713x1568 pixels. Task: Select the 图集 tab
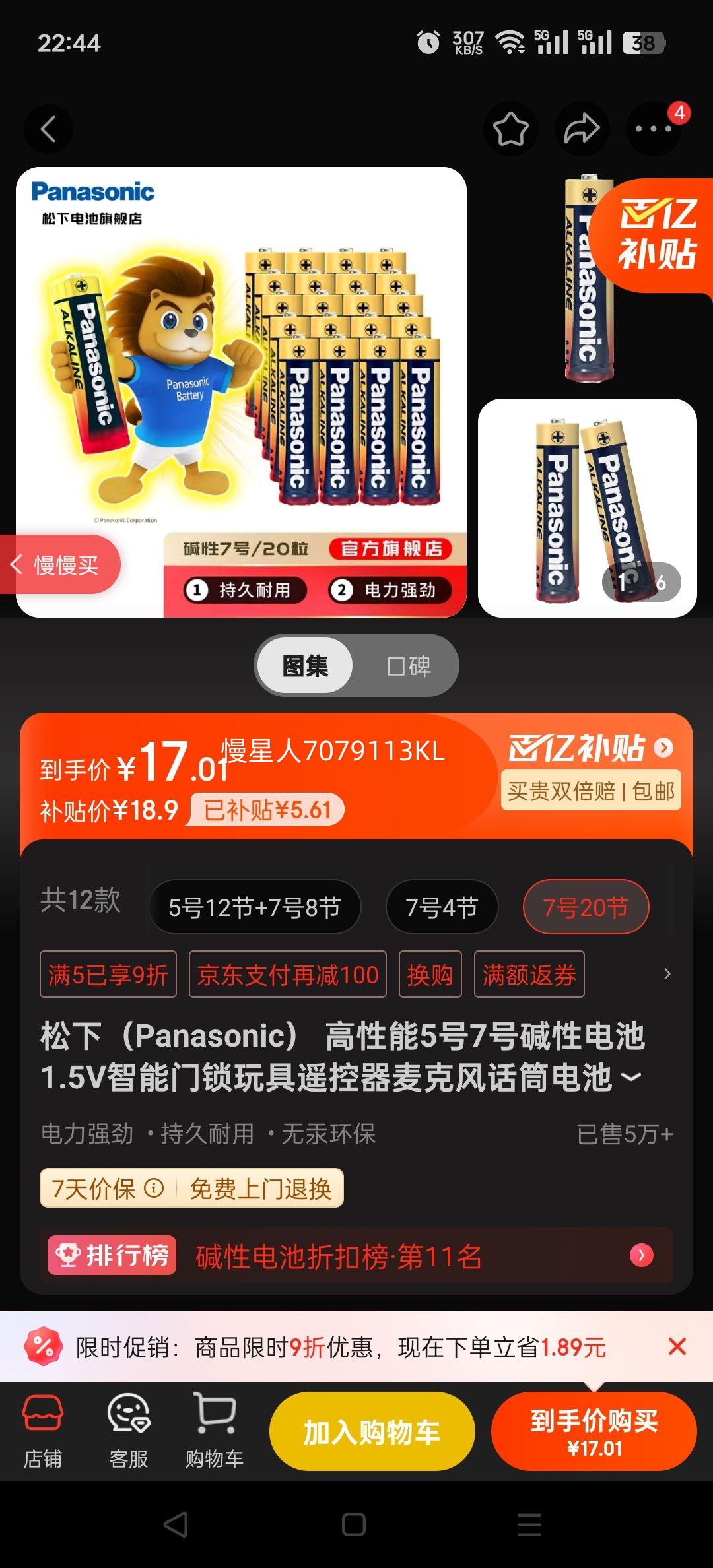(x=305, y=666)
